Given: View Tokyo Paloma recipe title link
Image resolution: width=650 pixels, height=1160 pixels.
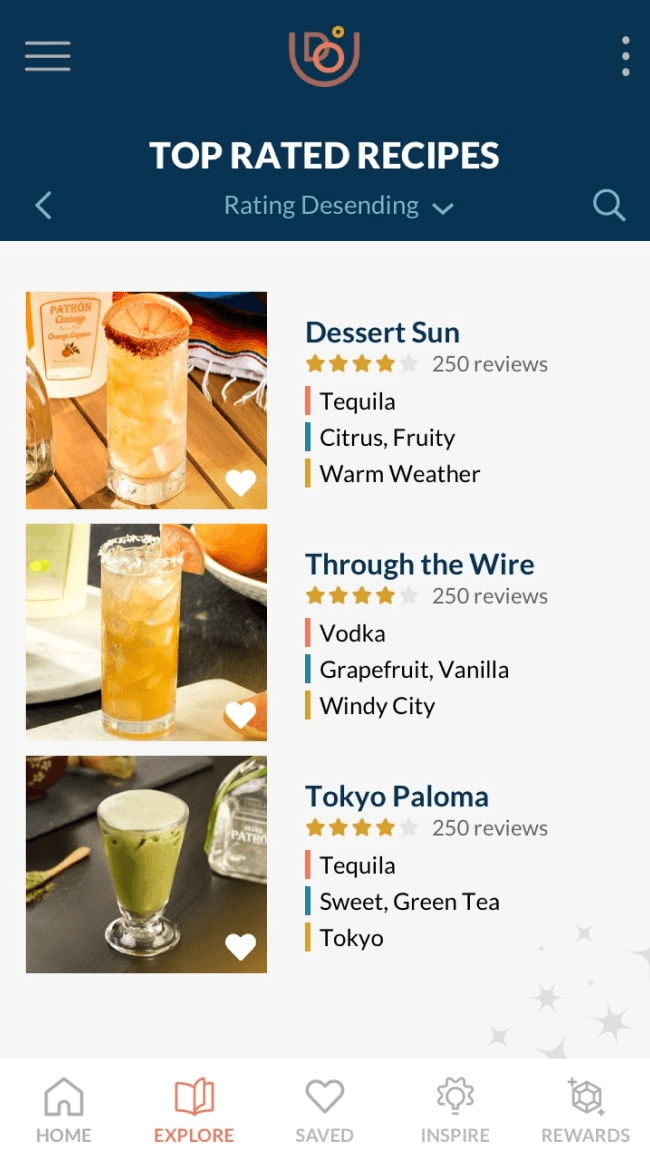Looking at the screenshot, I should [x=396, y=797].
